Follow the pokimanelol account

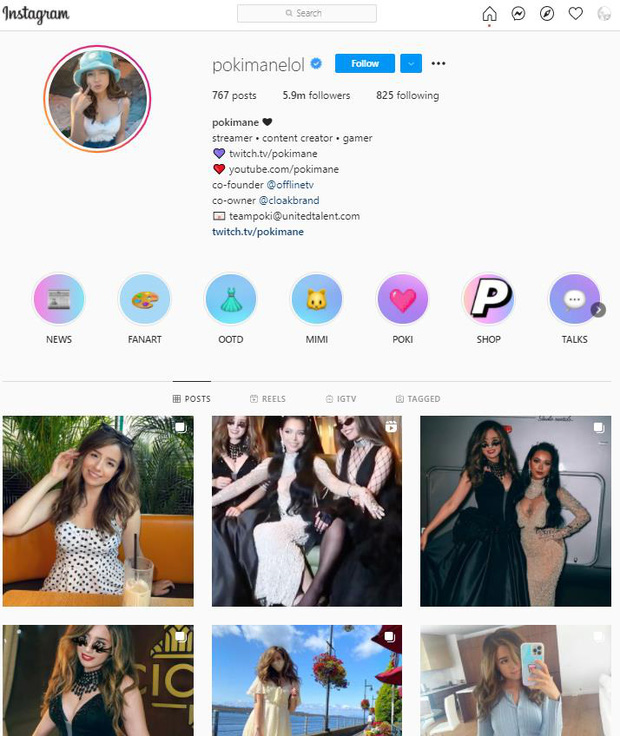pyautogui.click(x=364, y=63)
